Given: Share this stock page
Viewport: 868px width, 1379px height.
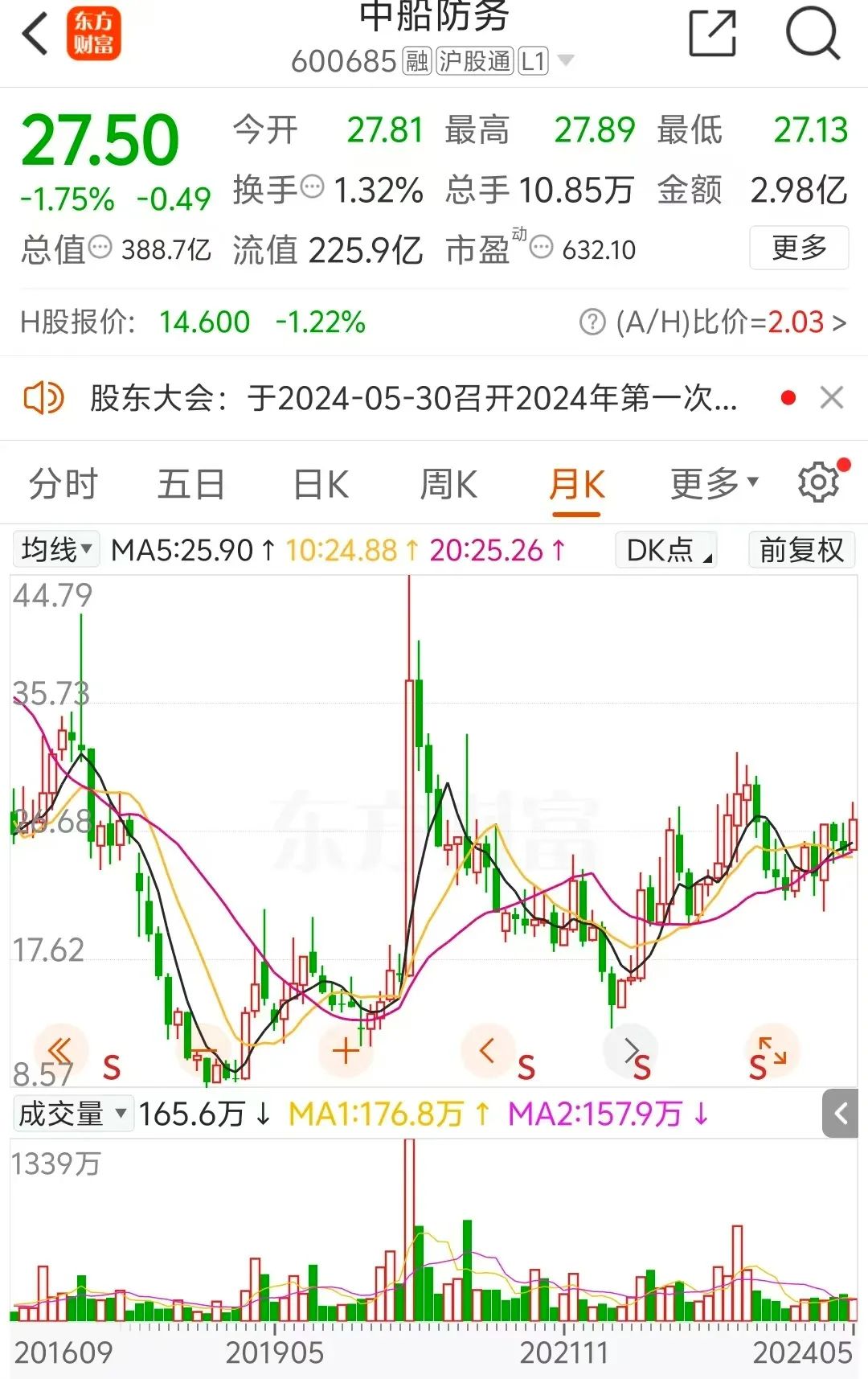Looking at the screenshot, I should 713,34.
